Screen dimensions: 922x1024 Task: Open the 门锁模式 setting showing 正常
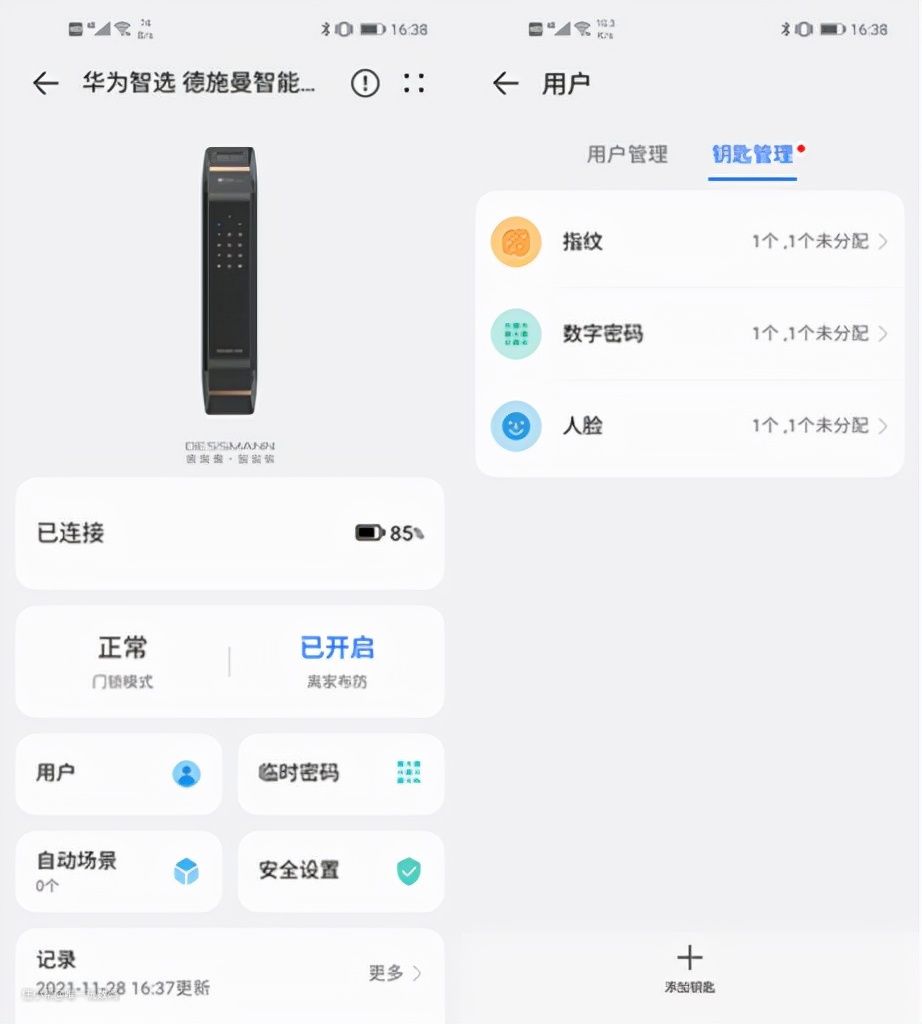click(x=124, y=661)
